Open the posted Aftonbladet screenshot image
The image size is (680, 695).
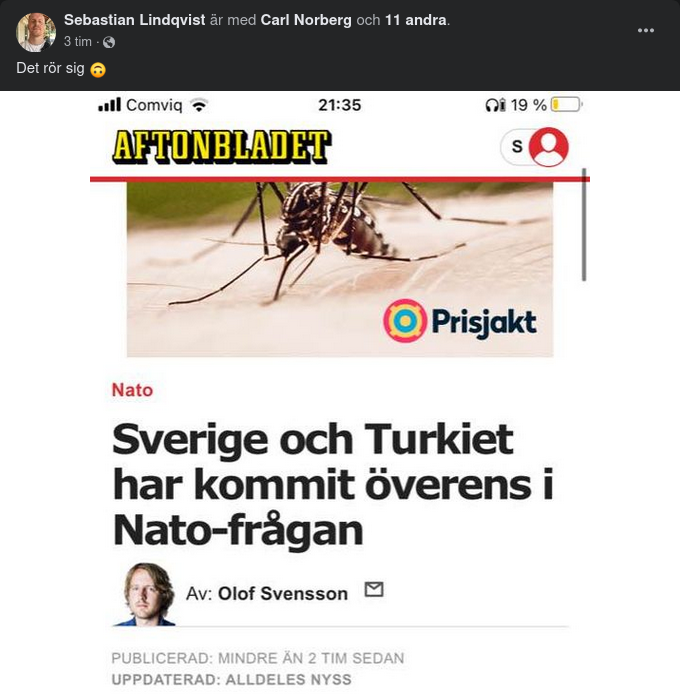[340, 400]
